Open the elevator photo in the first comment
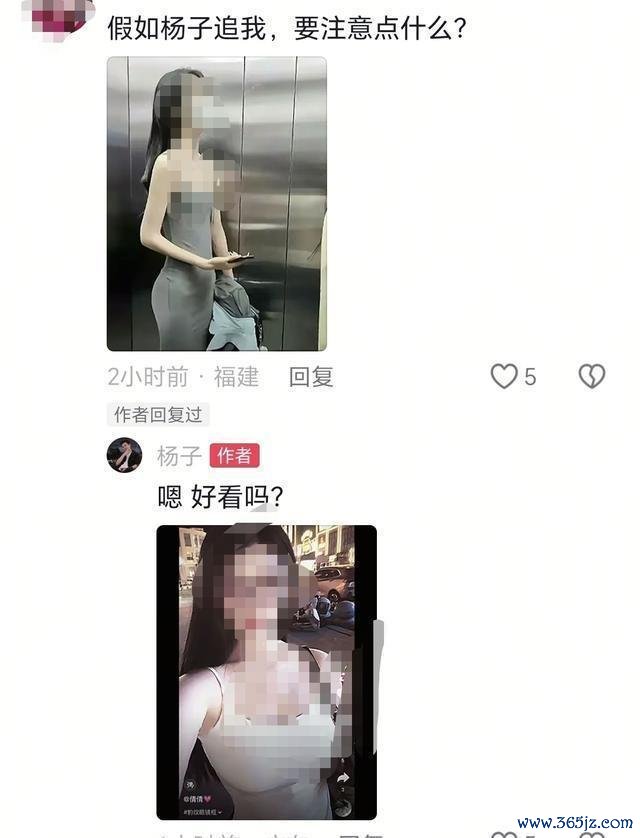Image resolution: width=640 pixels, height=838 pixels. pyautogui.click(x=216, y=203)
